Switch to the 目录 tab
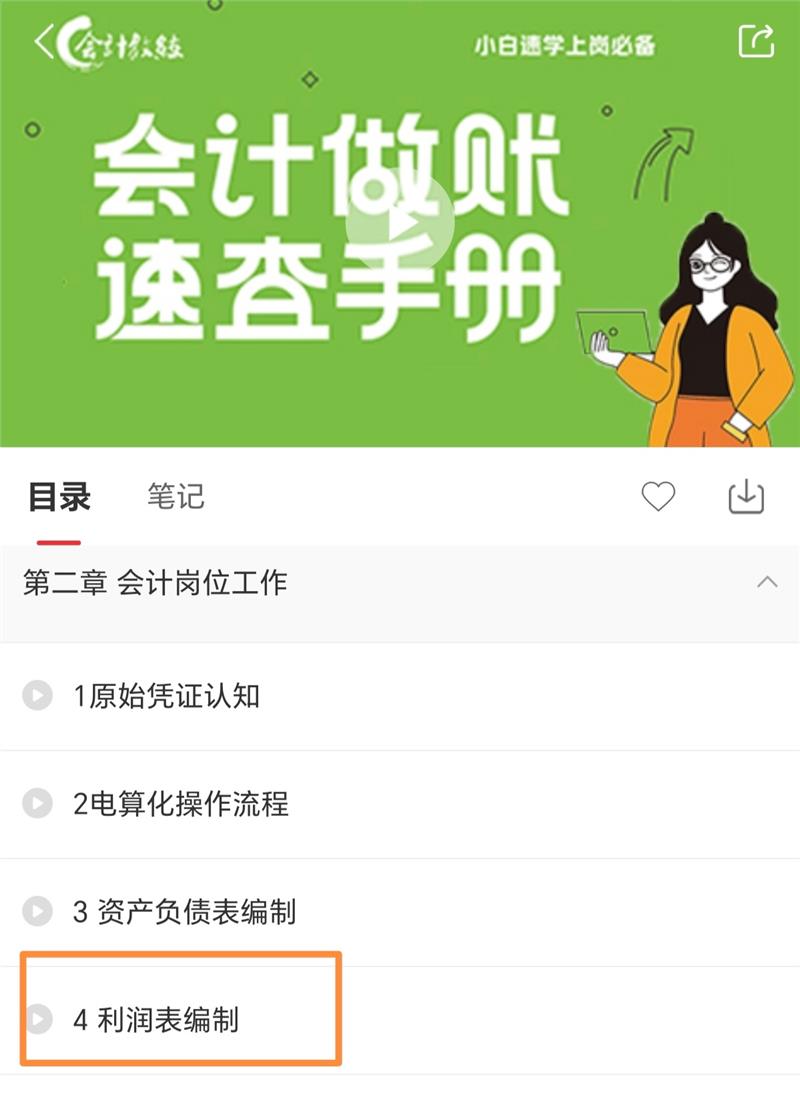The height and width of the screenshot is (1103, 800). [x=59, y=497]
